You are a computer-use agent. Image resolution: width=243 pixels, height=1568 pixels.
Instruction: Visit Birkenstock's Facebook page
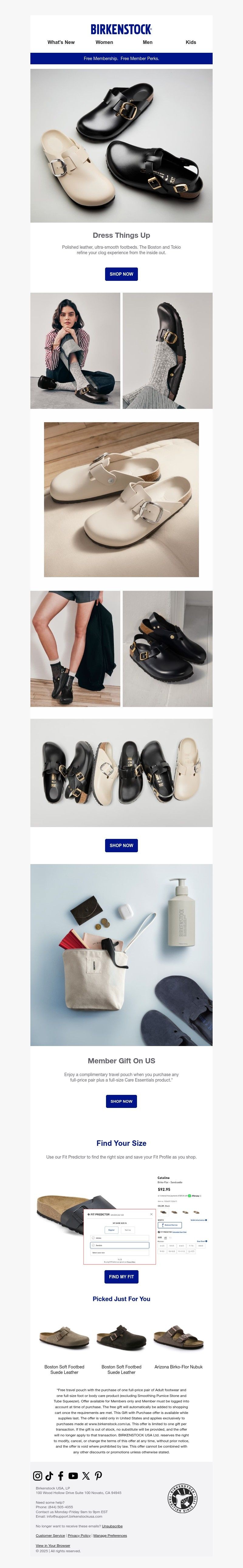(61, 1476)
